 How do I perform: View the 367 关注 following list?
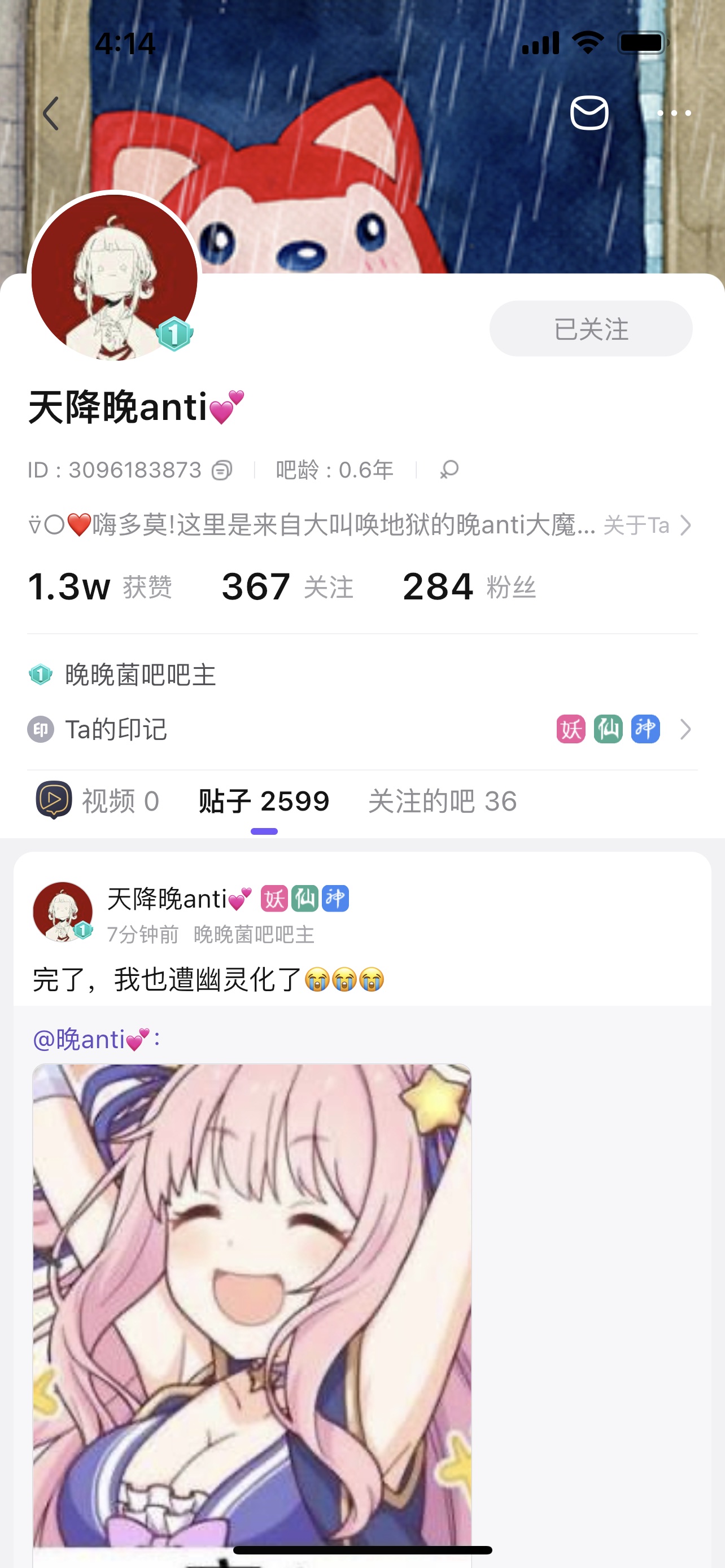287,588
